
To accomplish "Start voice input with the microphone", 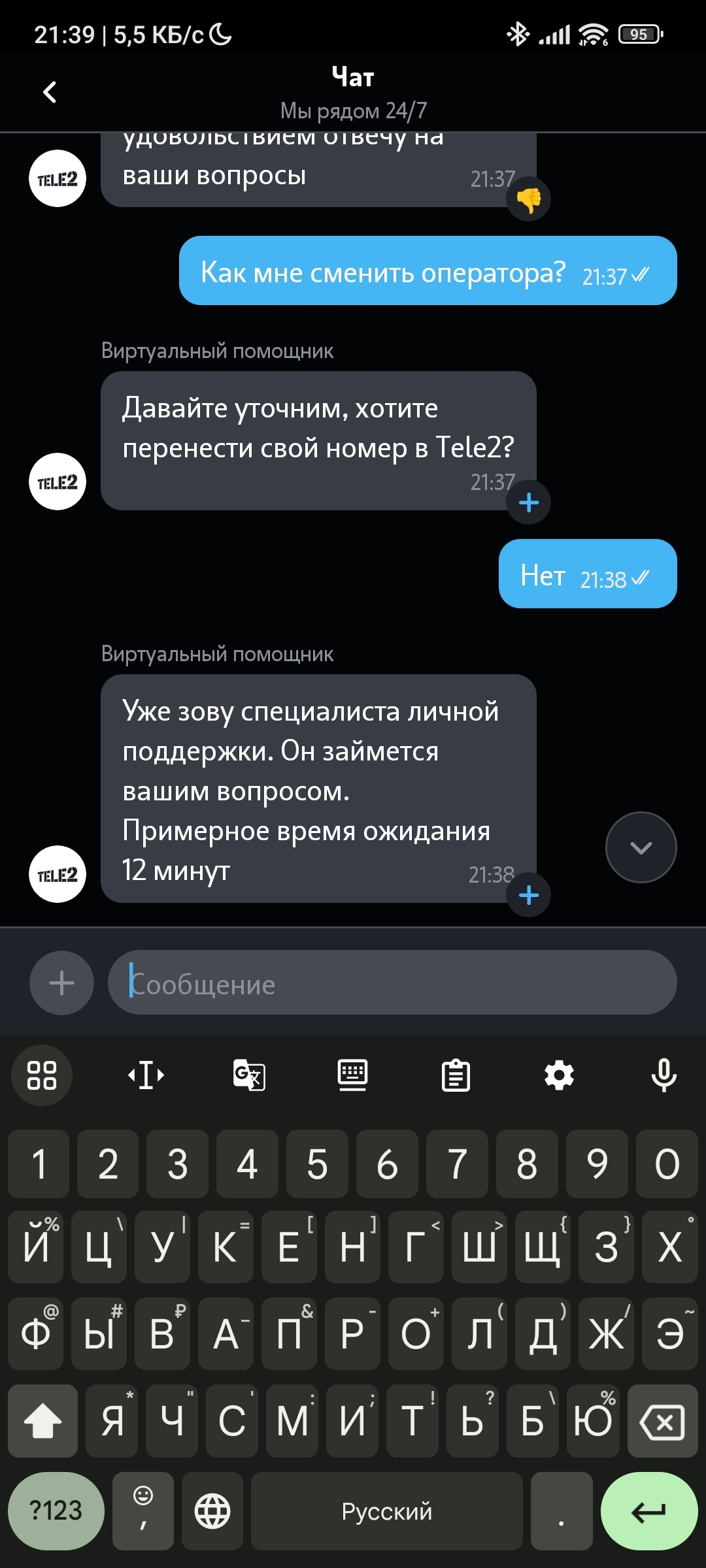I will (664, 1075).
